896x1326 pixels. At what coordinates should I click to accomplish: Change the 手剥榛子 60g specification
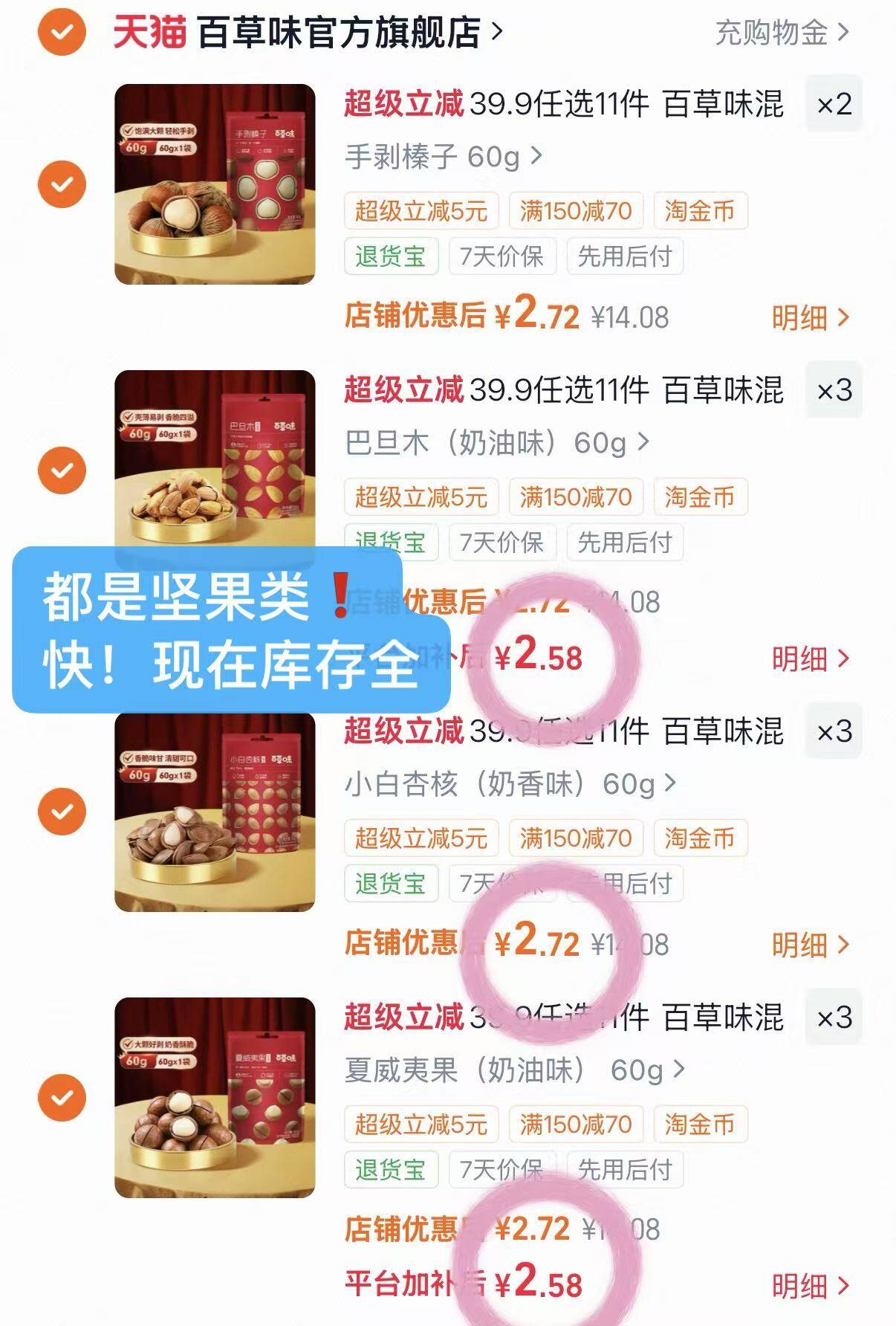click(x=444, y=157)
